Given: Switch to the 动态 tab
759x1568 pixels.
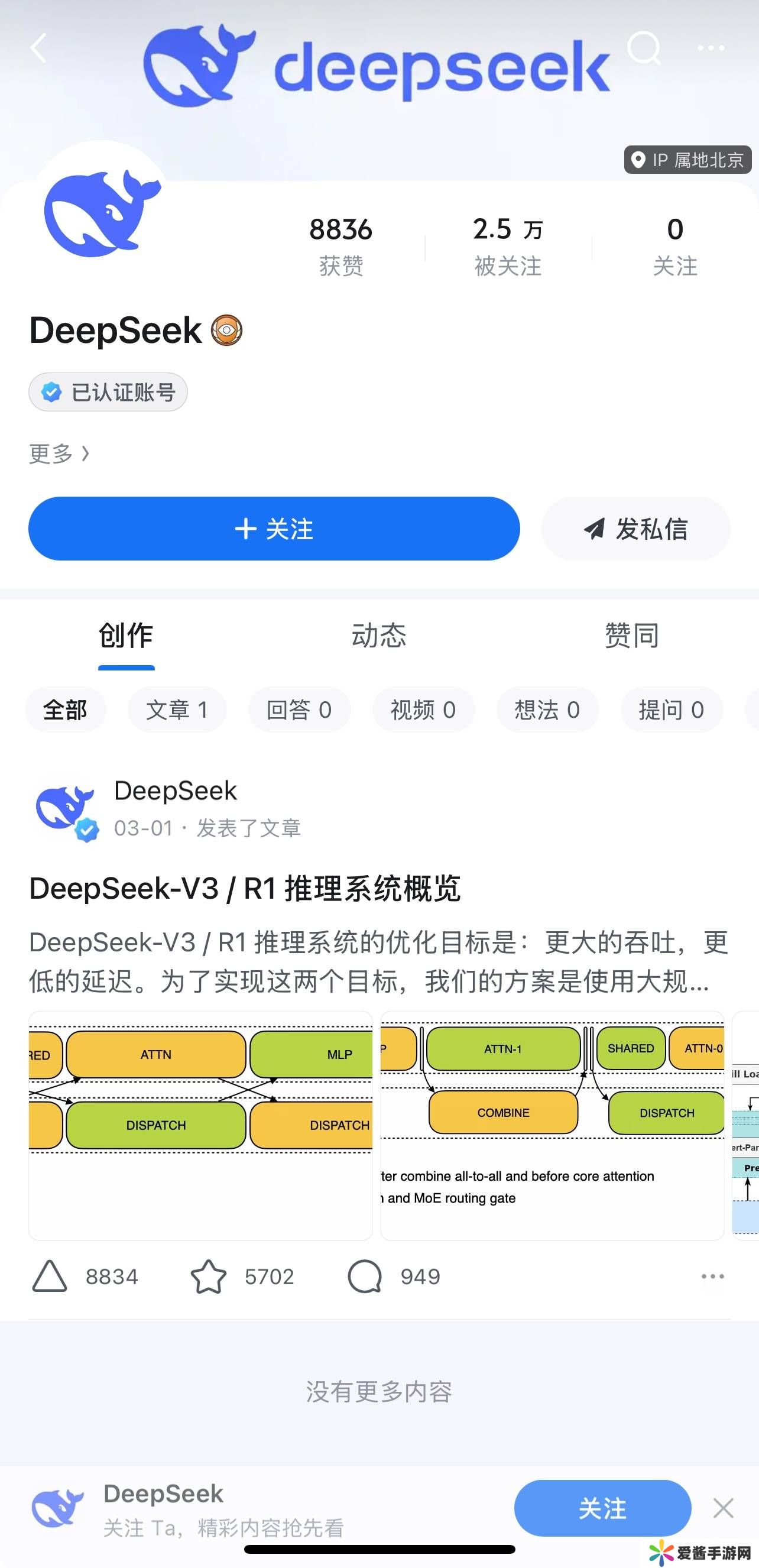Looking at the screenshot, I should [378, 636].
